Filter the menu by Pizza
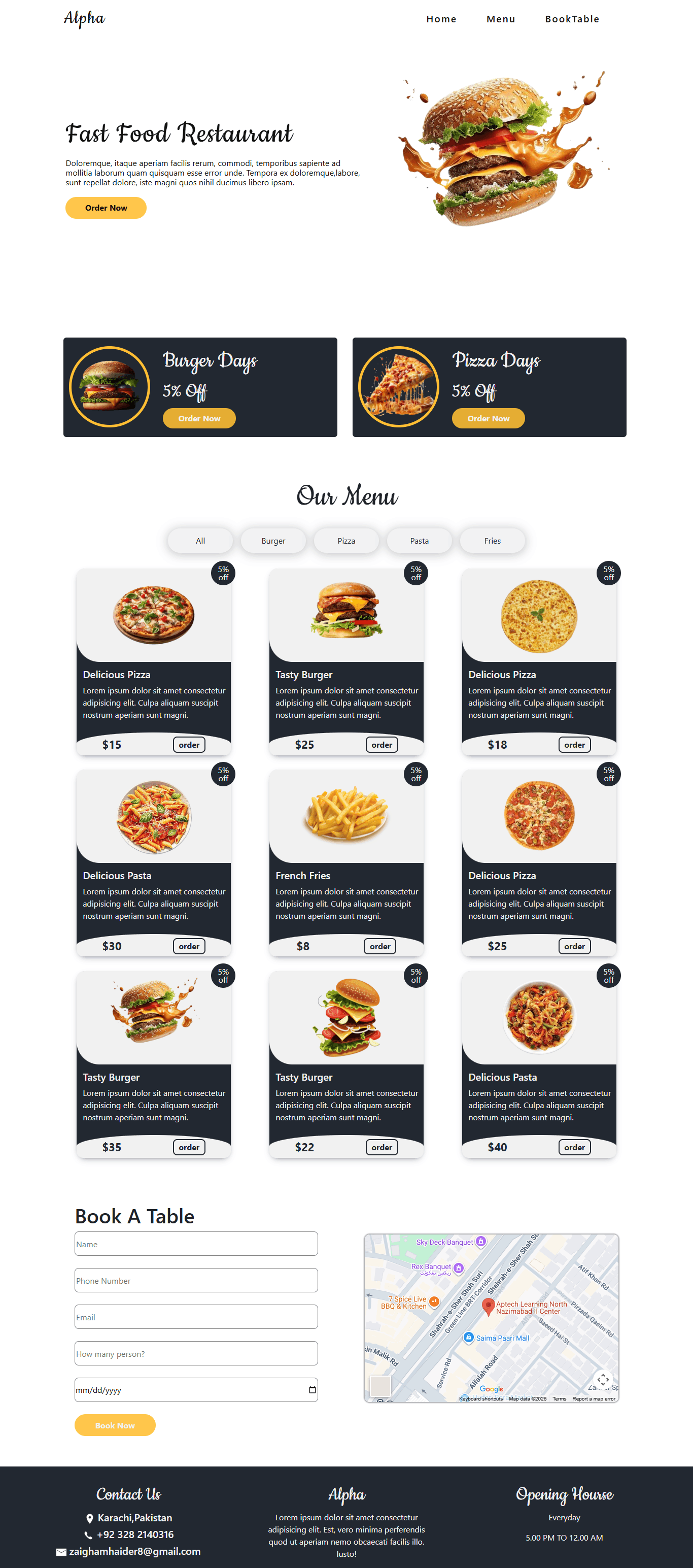Screen dimensions: 693x1568 346,541
